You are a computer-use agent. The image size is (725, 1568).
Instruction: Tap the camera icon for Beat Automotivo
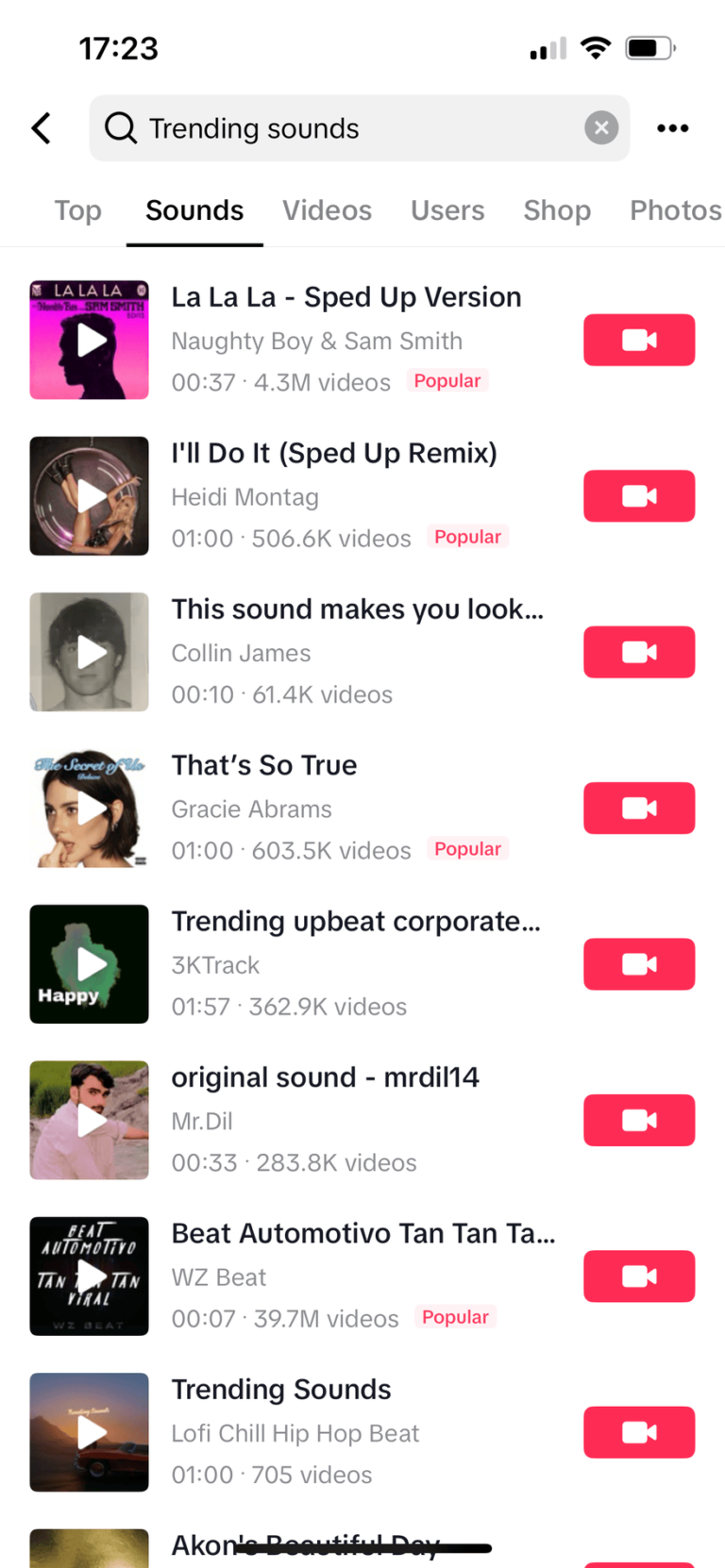click(639, 1276)
